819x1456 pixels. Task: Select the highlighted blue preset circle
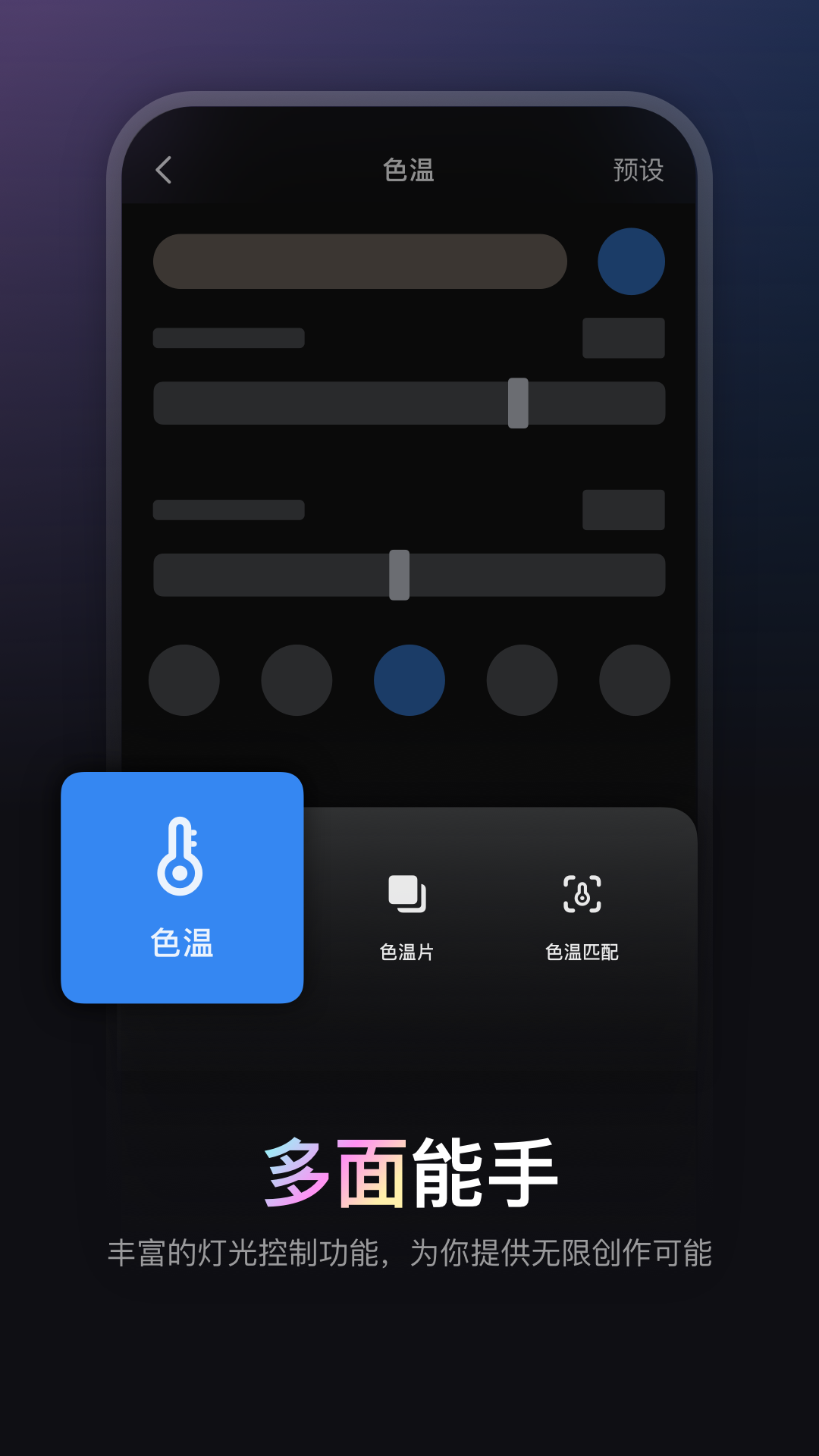(408, 680)
